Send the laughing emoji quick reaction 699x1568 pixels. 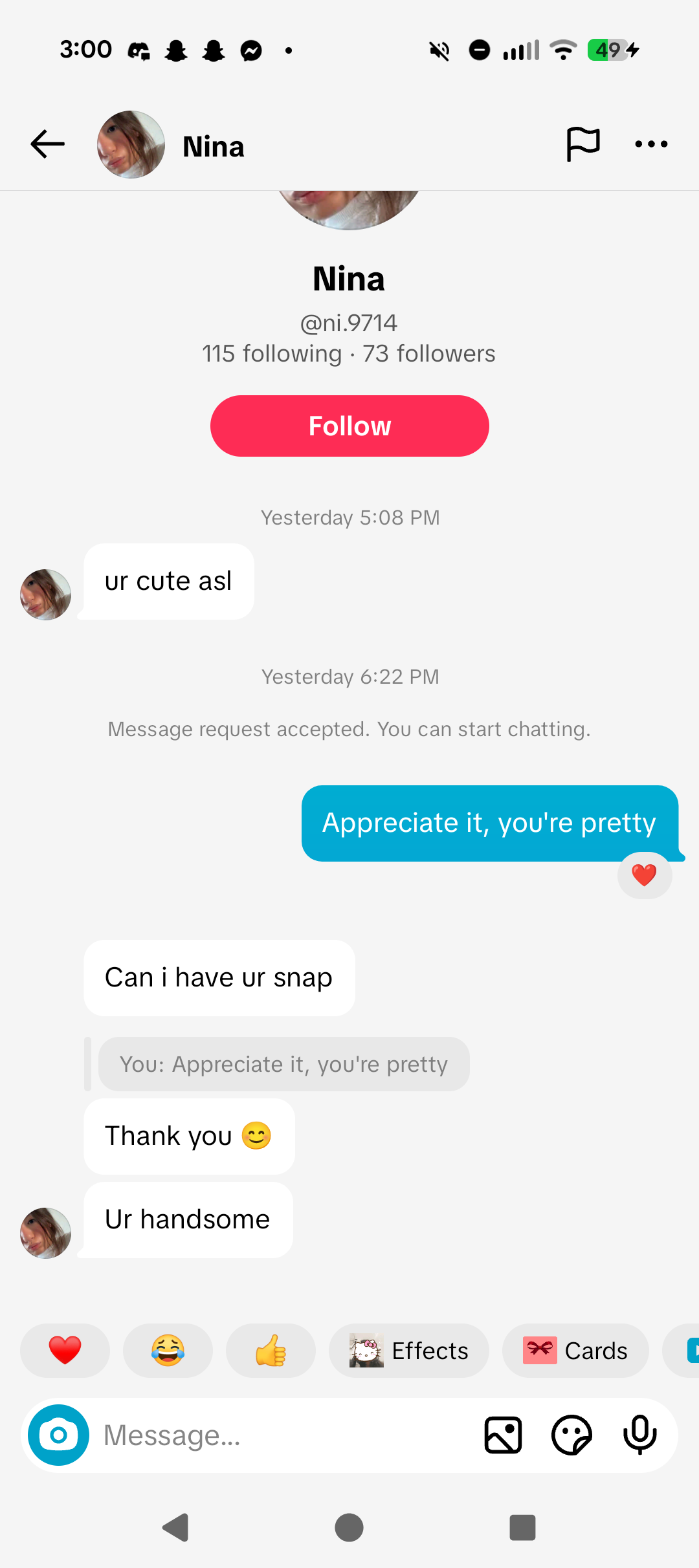(168, 1351)
